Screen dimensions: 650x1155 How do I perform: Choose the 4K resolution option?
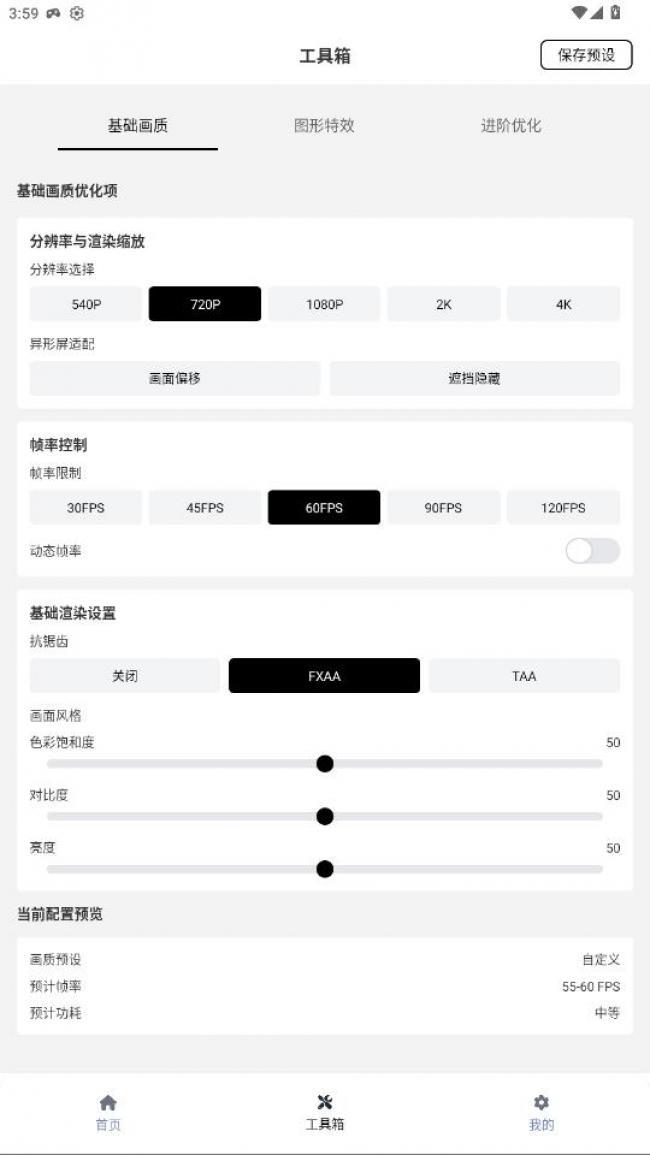[563, 304]
